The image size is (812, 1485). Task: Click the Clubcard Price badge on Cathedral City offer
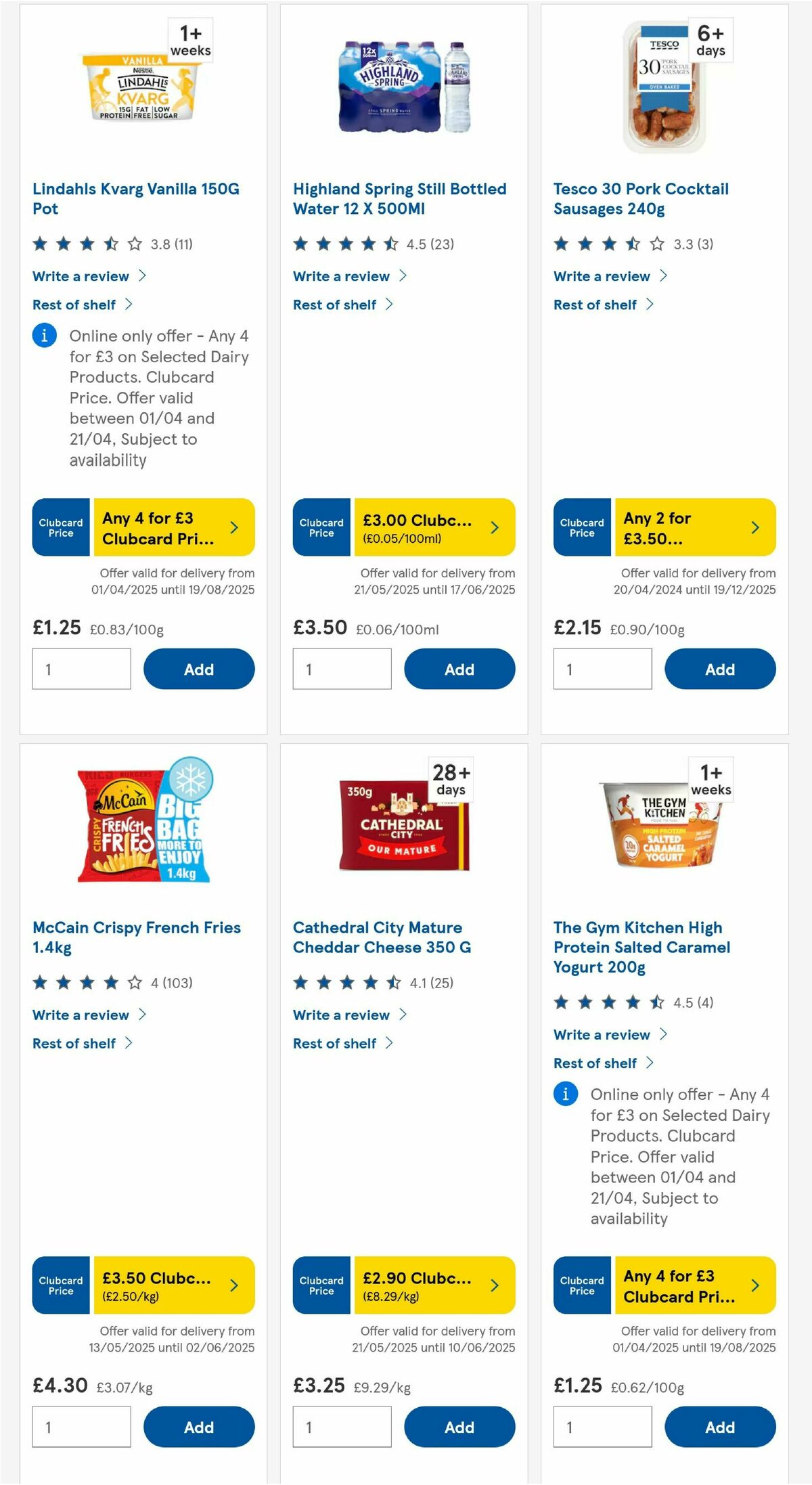321,1285
